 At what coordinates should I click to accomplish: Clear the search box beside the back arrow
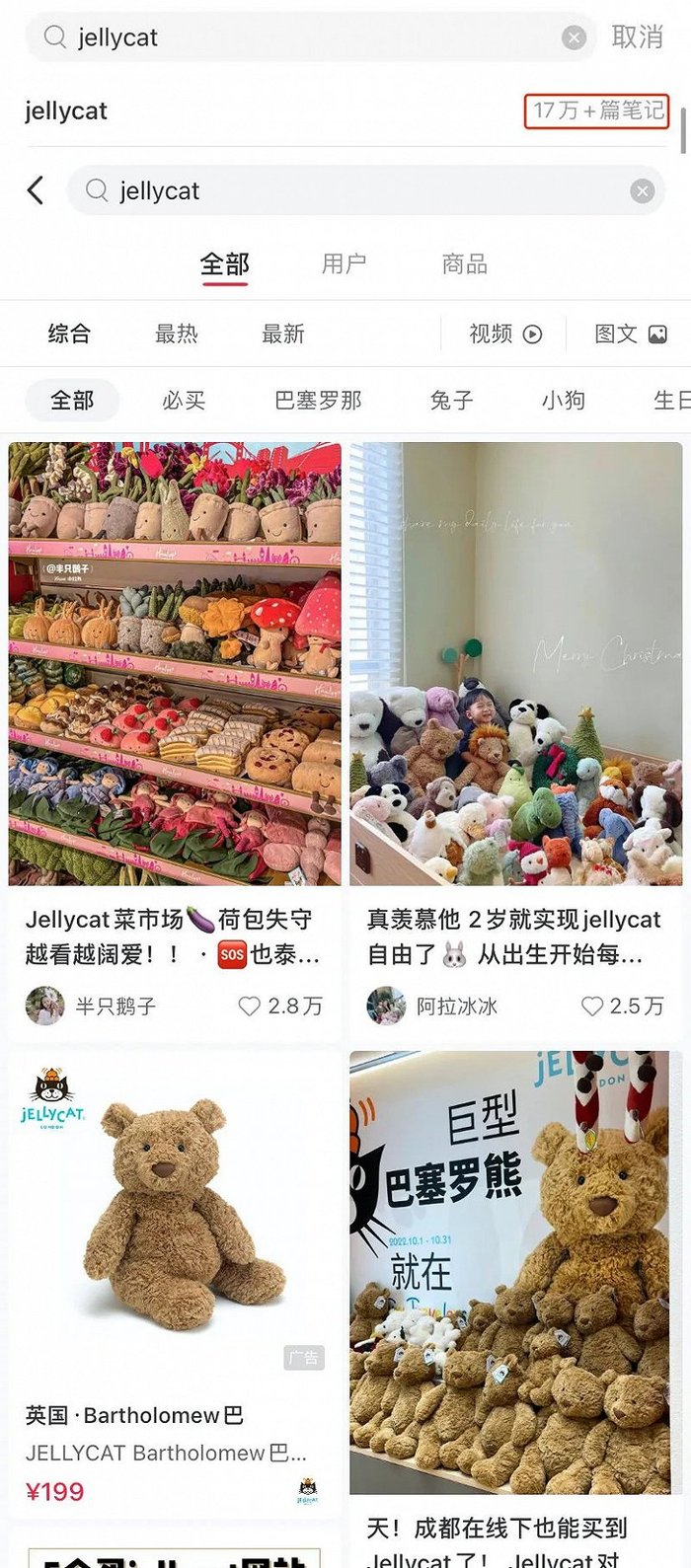pos(642,191)
